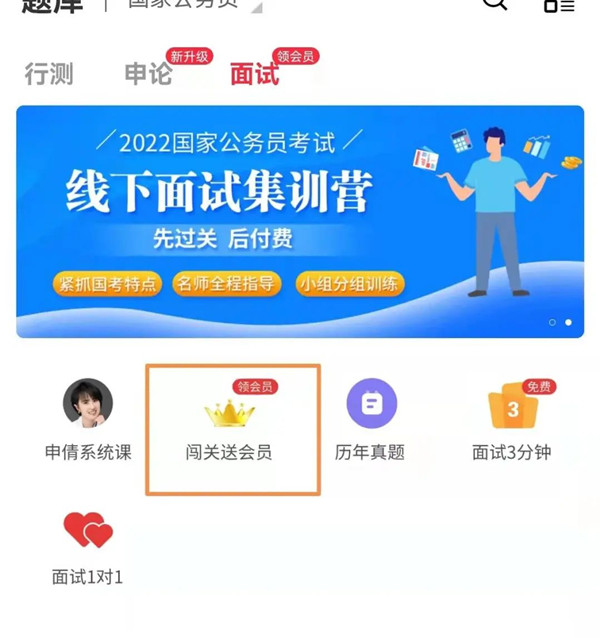Switch to the 申论 tab
Image resolution: width=600 pixels, height=638 pixels.
pyautogui.click(x=148, y=74)
